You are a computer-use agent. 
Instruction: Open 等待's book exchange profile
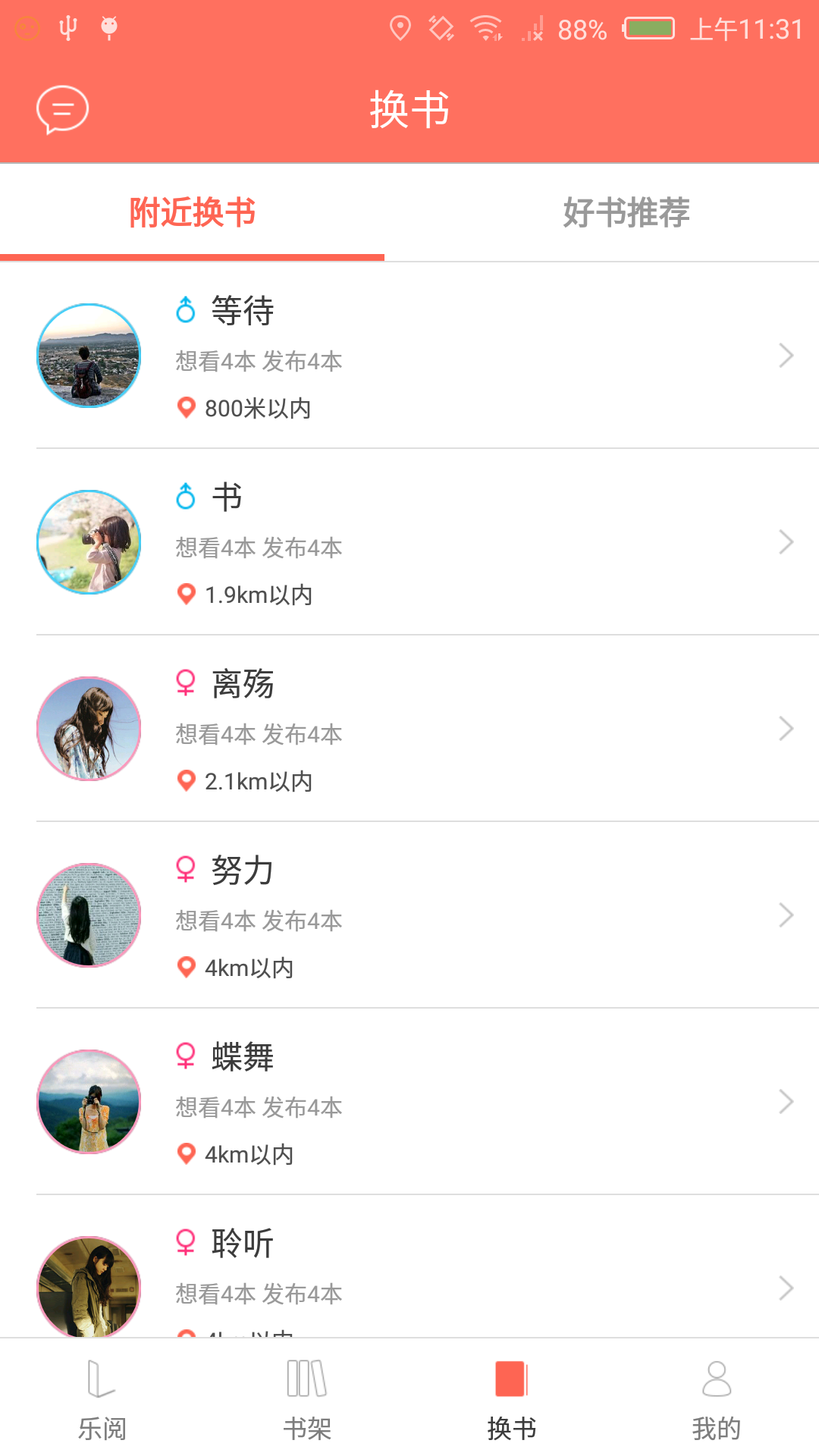click(x=409, y=356)
